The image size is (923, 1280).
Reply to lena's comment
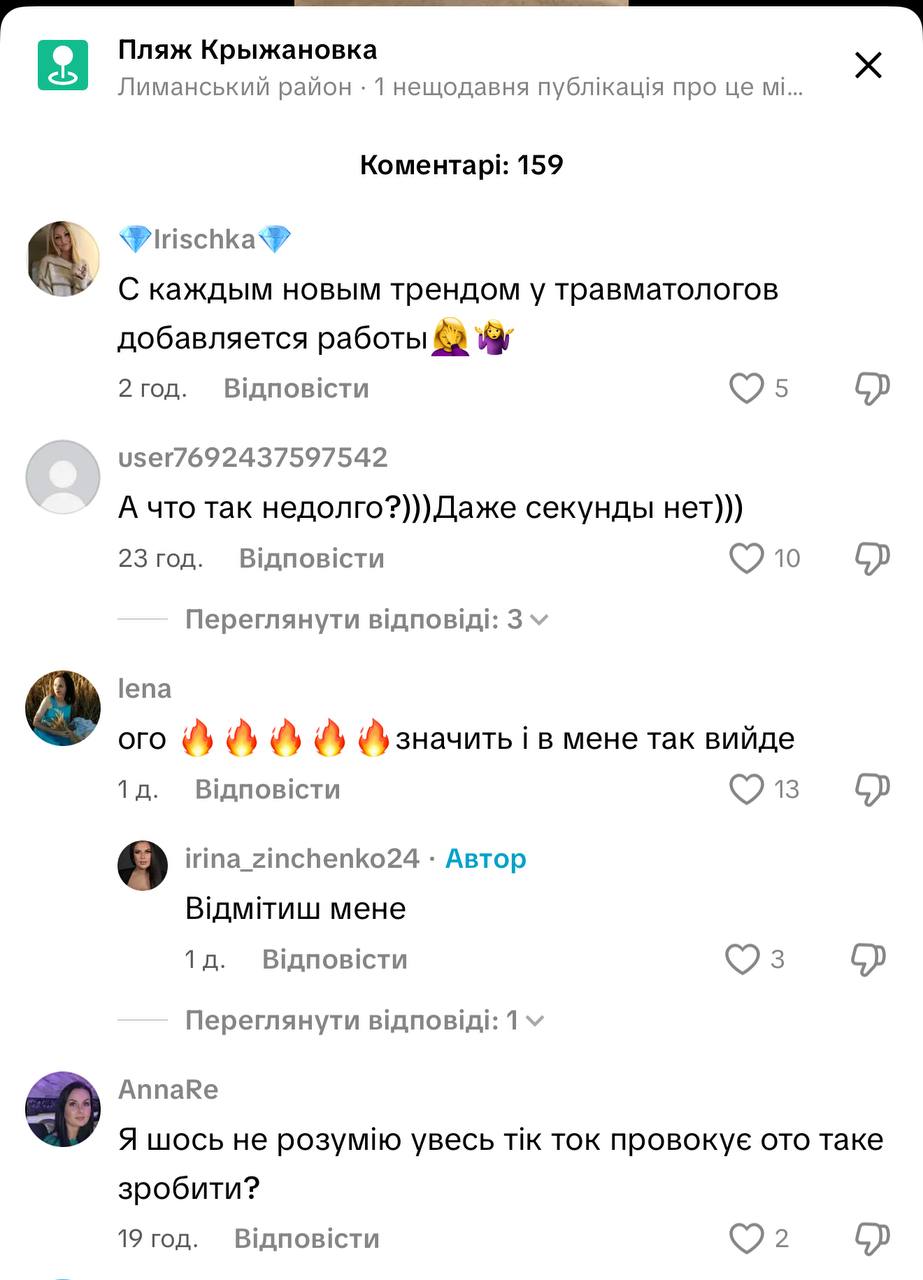(x=267, y=789)
